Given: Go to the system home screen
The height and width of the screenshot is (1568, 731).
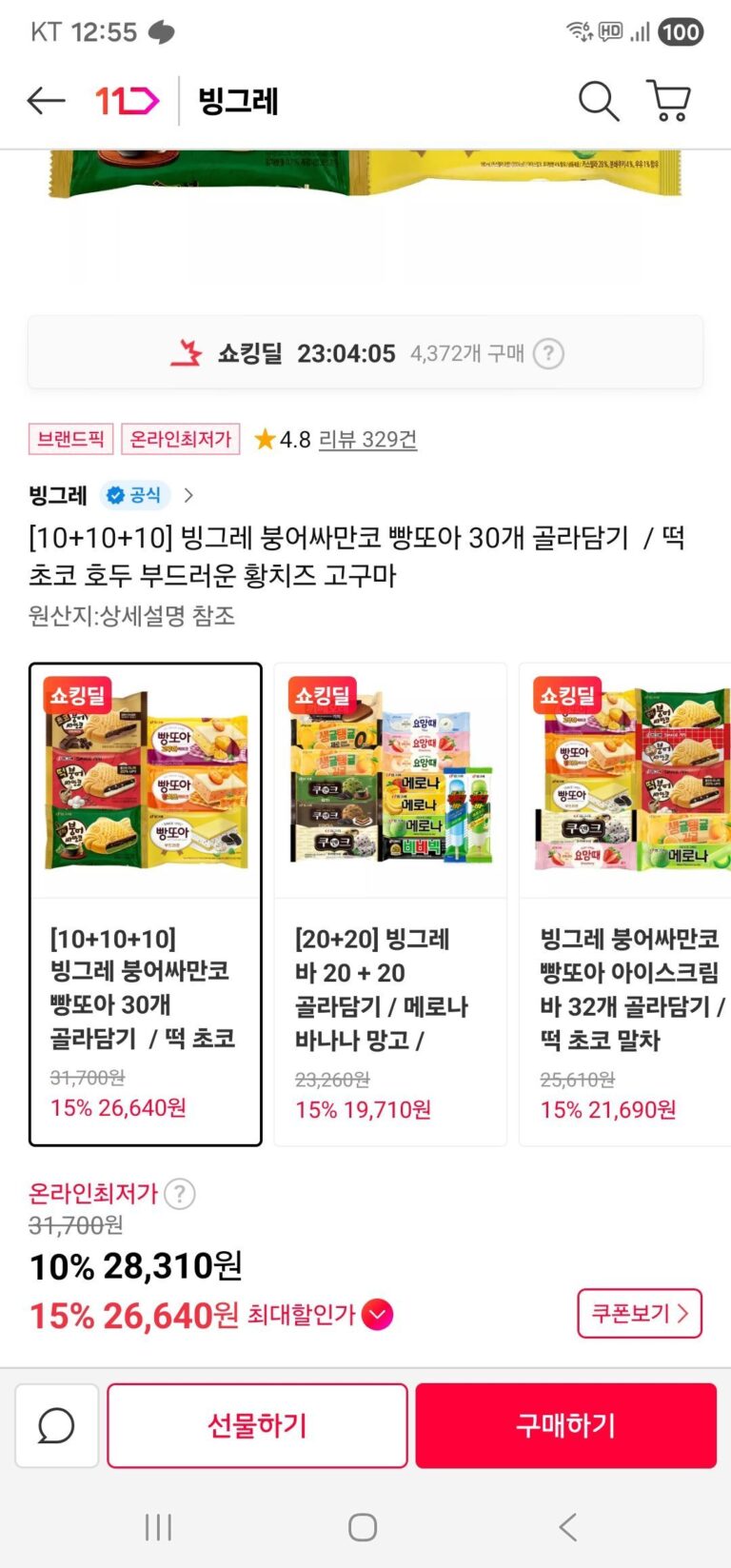Looking at the screenshot, I should click(363, 1527).
